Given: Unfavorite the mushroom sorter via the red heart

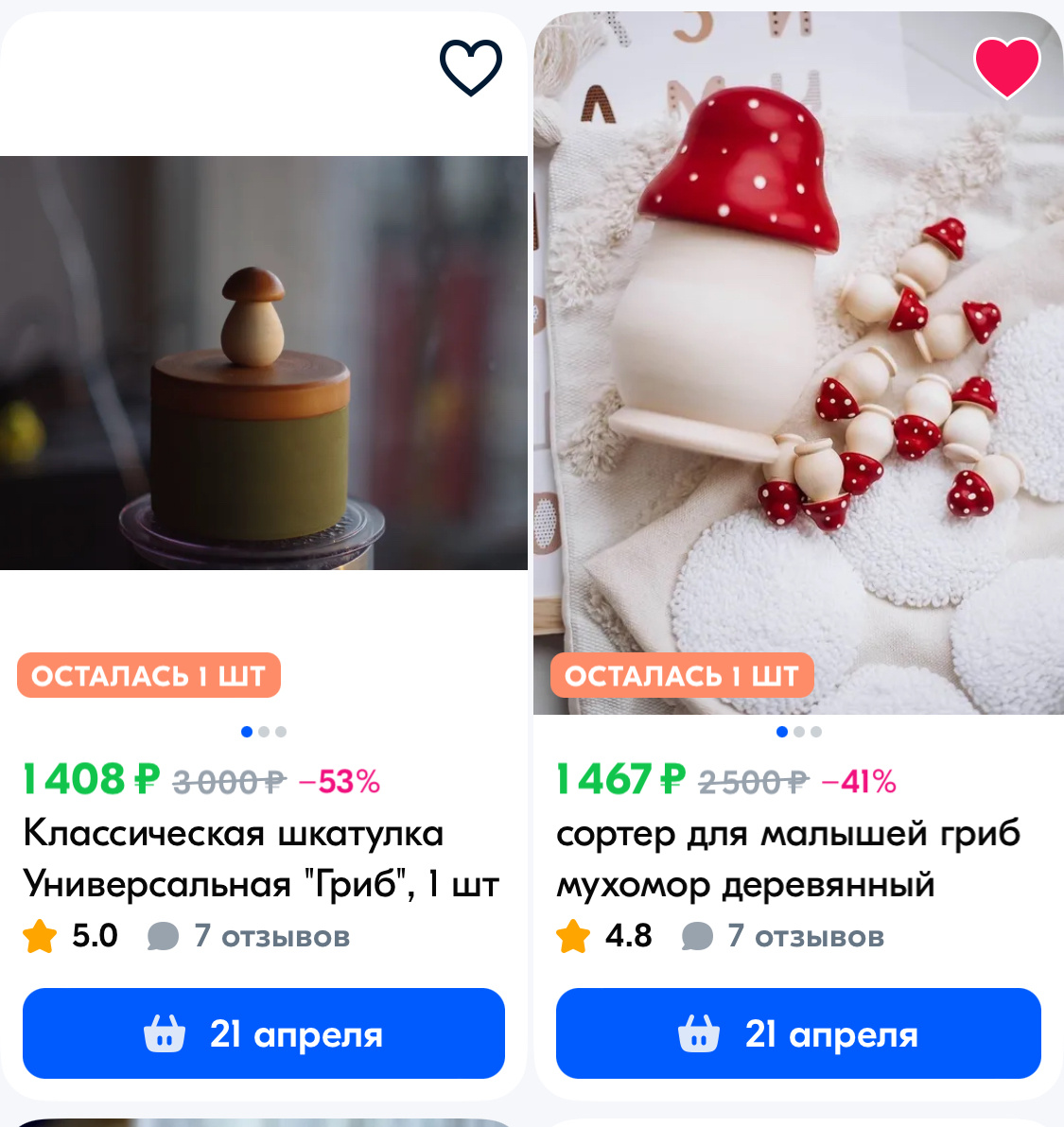Looking at the screenshot, I should point(1005,65).
